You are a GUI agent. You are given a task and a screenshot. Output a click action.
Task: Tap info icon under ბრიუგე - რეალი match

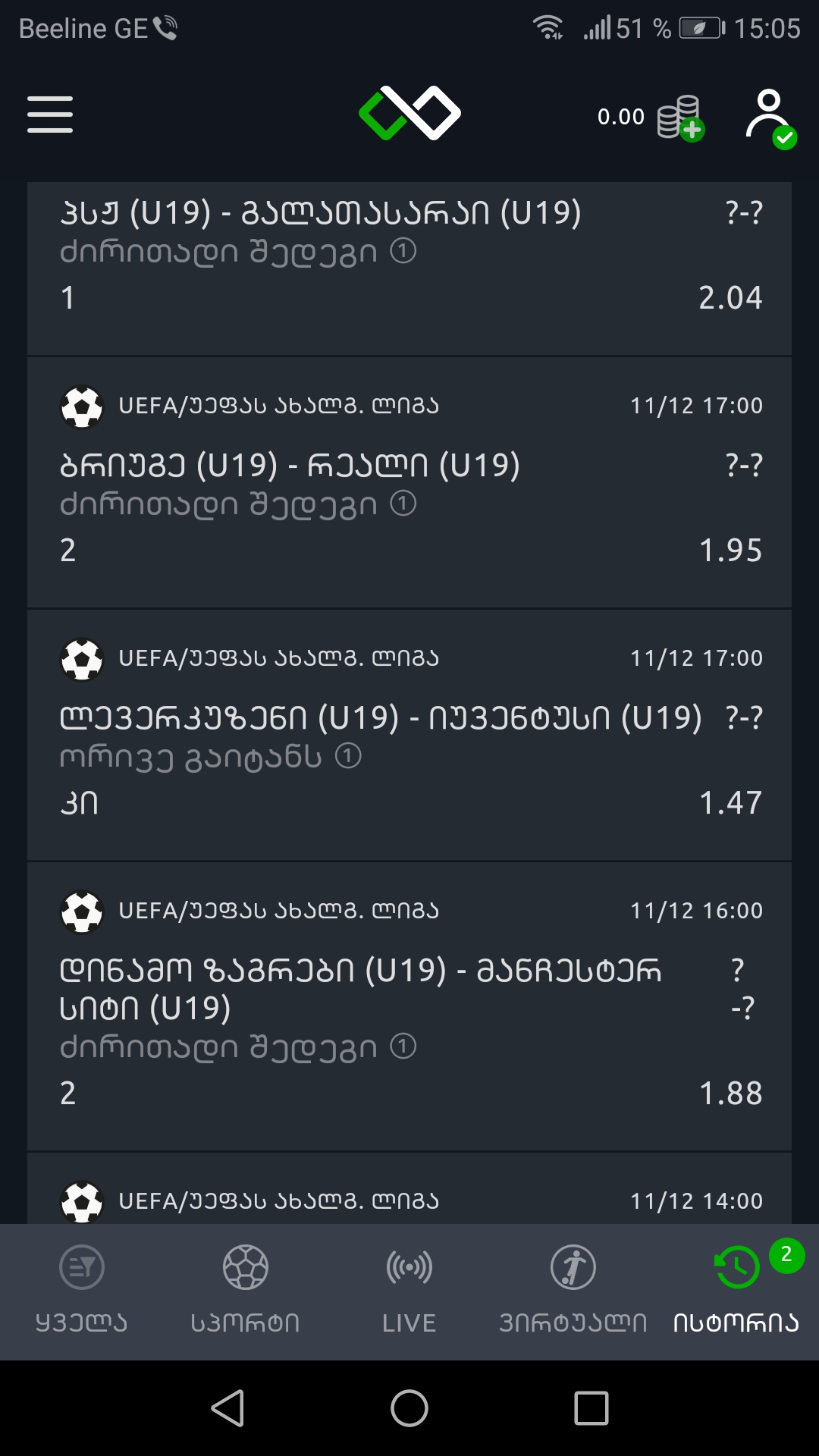(x=403, y=504)
